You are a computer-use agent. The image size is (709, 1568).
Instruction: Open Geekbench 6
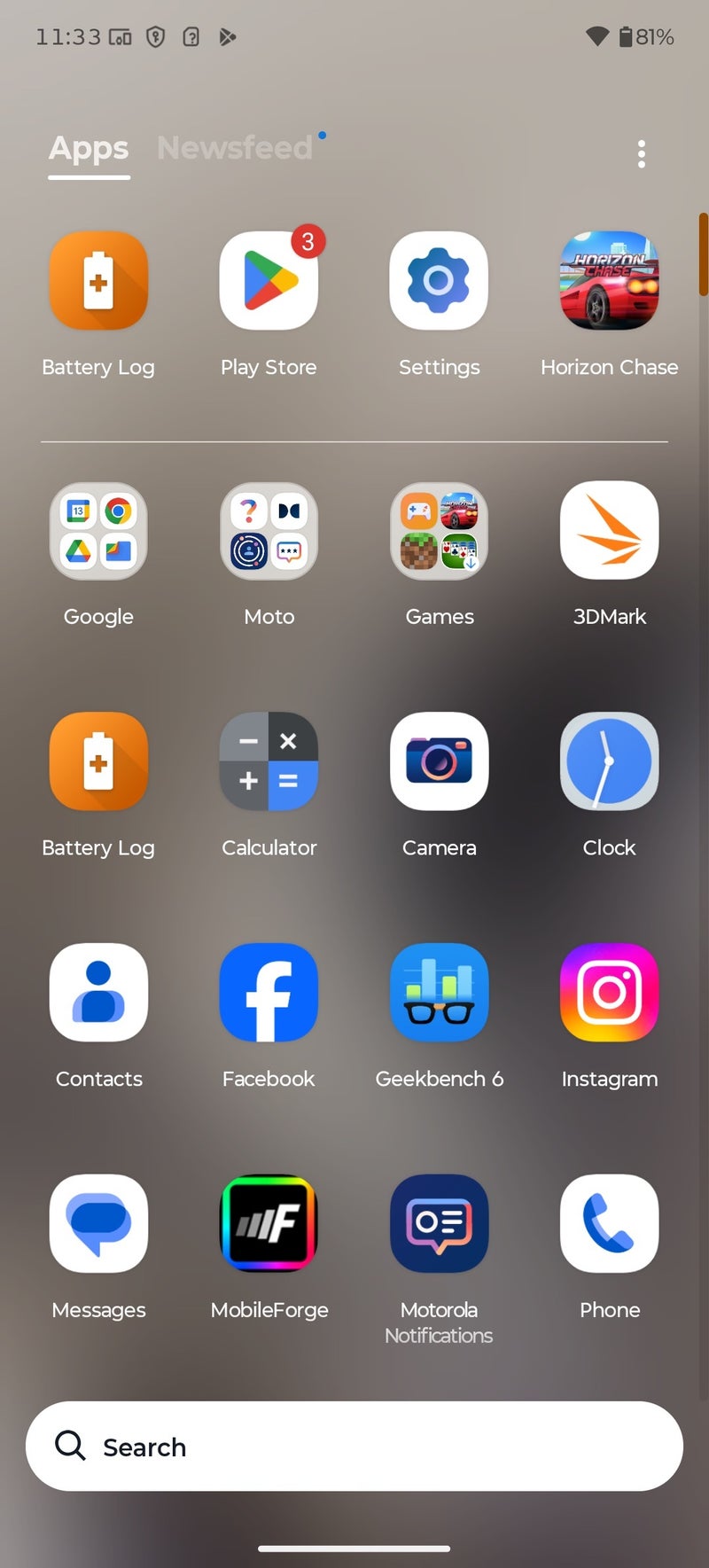tap(439, 993)
